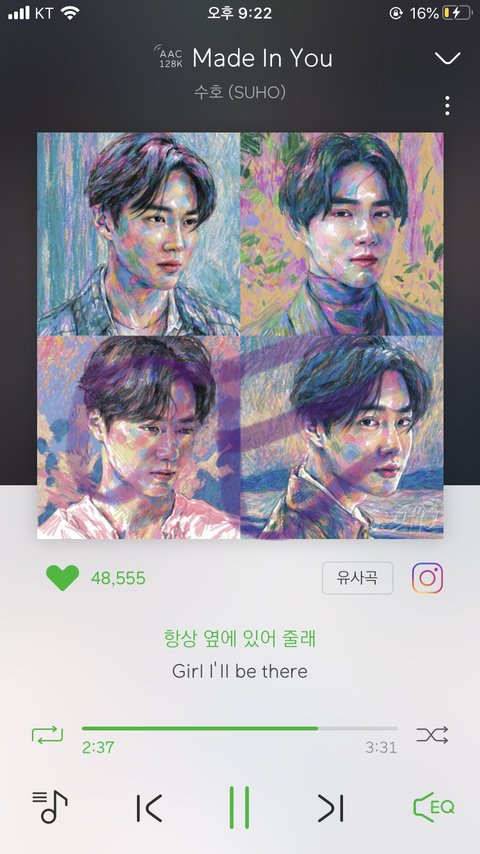This screenshot has height=854, width=480.
Task: Toggle shuffle playback
Action: coord(432,735)
